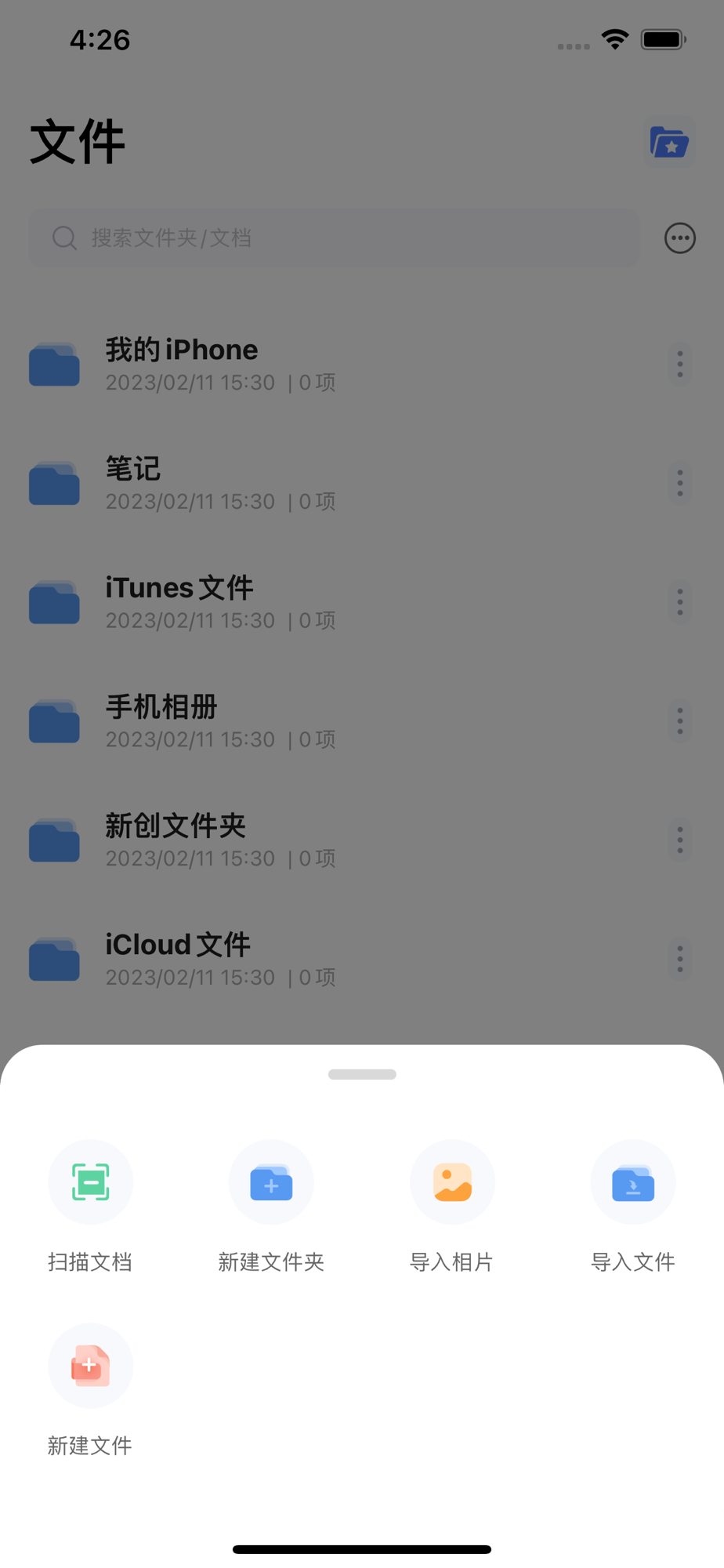Open the three-dot menu for 笔记
724x1568 pixels.
pos(679,483)
